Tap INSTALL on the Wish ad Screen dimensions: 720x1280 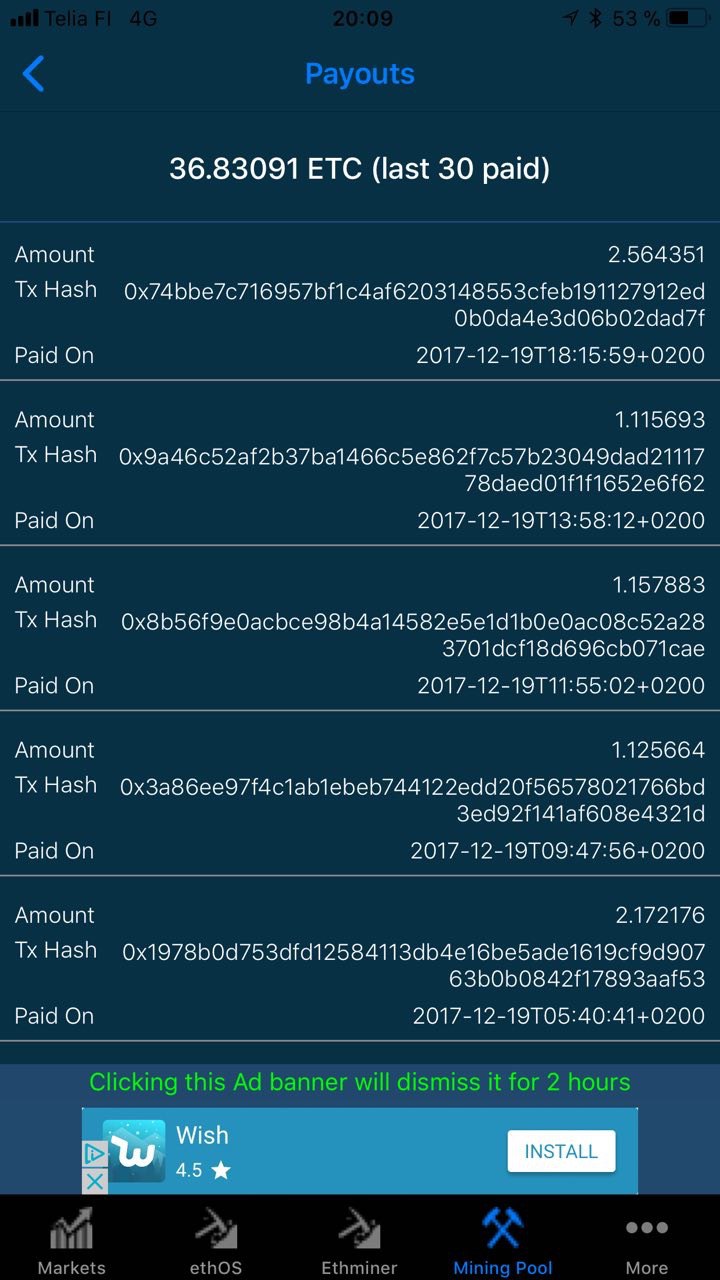pos(561,1151)
